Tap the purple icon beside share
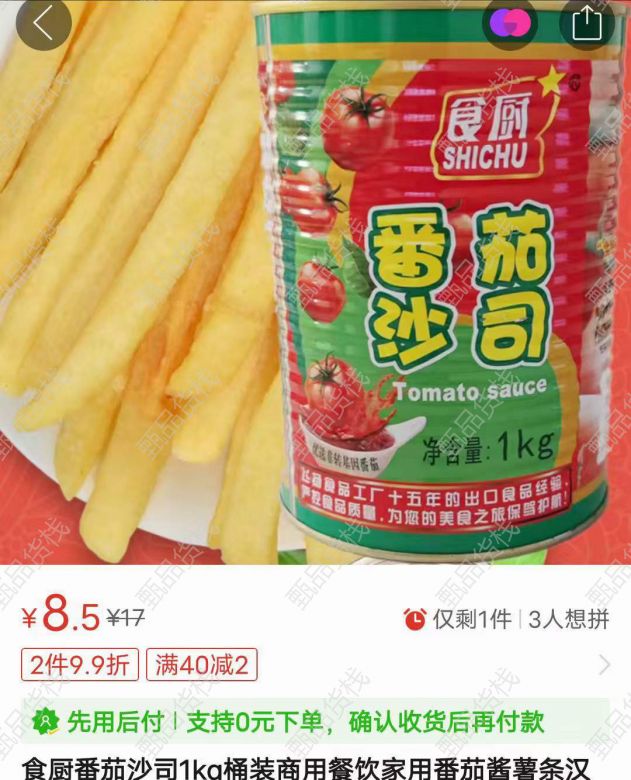The image size is (631, 780). pyautogui.click(x=510, y=24)
